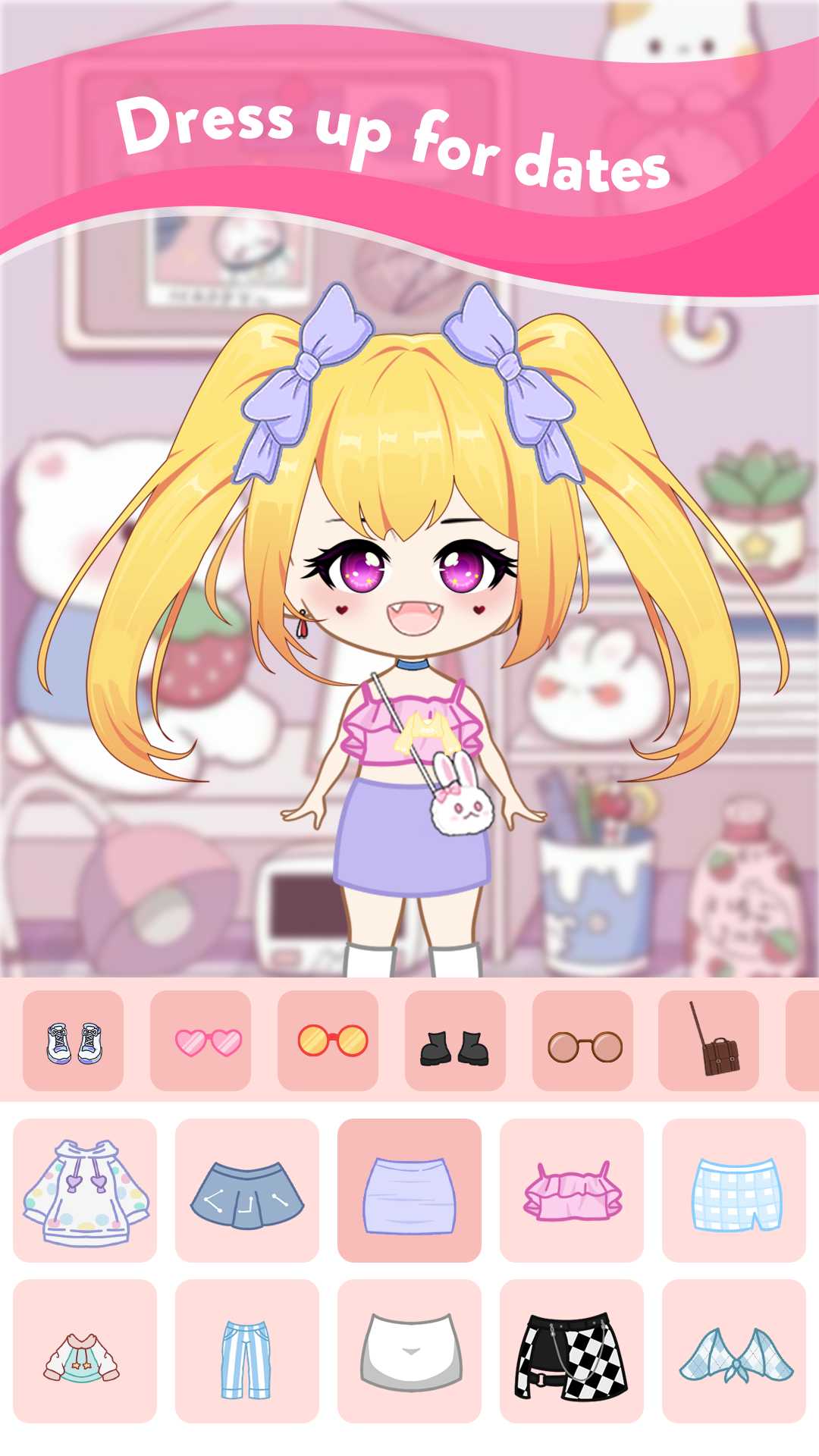
Task: Select the white polka-dot hoodie
Action: click(85, 1191)
